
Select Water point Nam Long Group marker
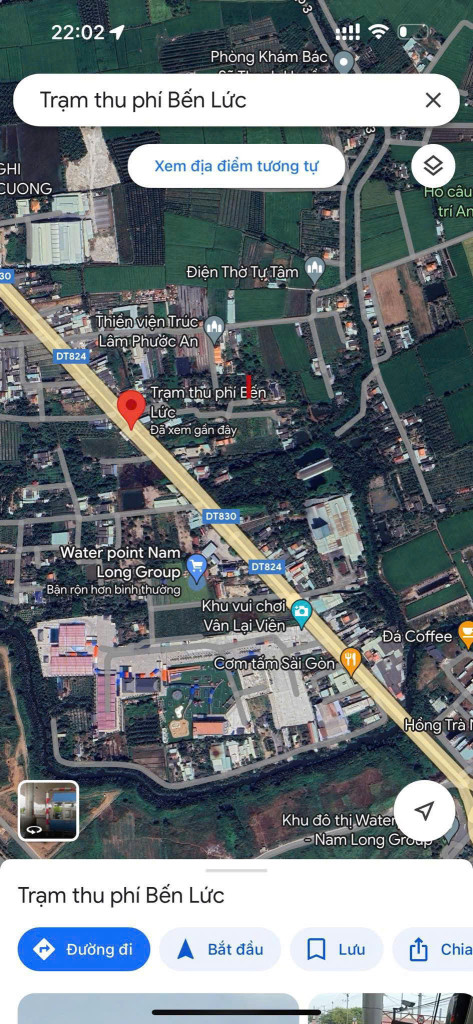pyautogui.click(x=196, y=566)
